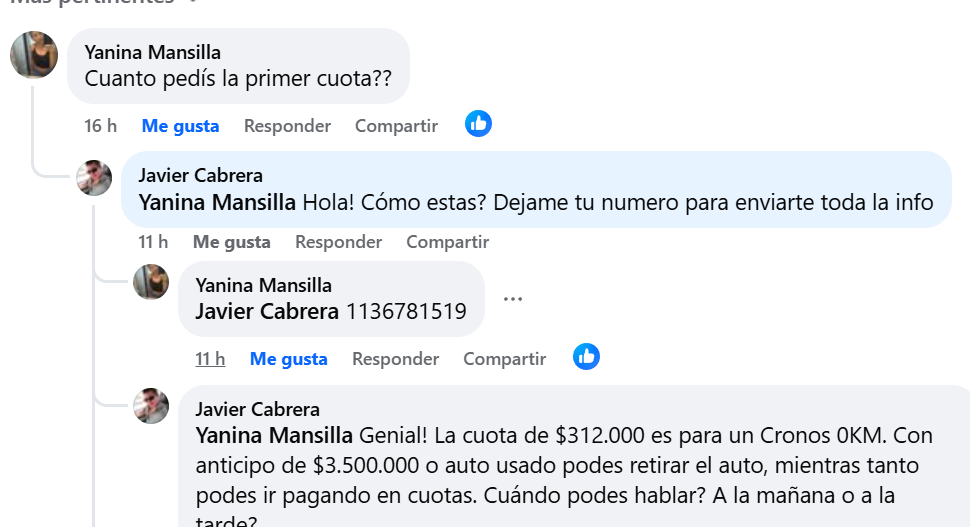Viewport: 970px width, 527px height.
Task: Open Javier Cabrera's profile from the Cronos reply
Action: tap(257, 409)
